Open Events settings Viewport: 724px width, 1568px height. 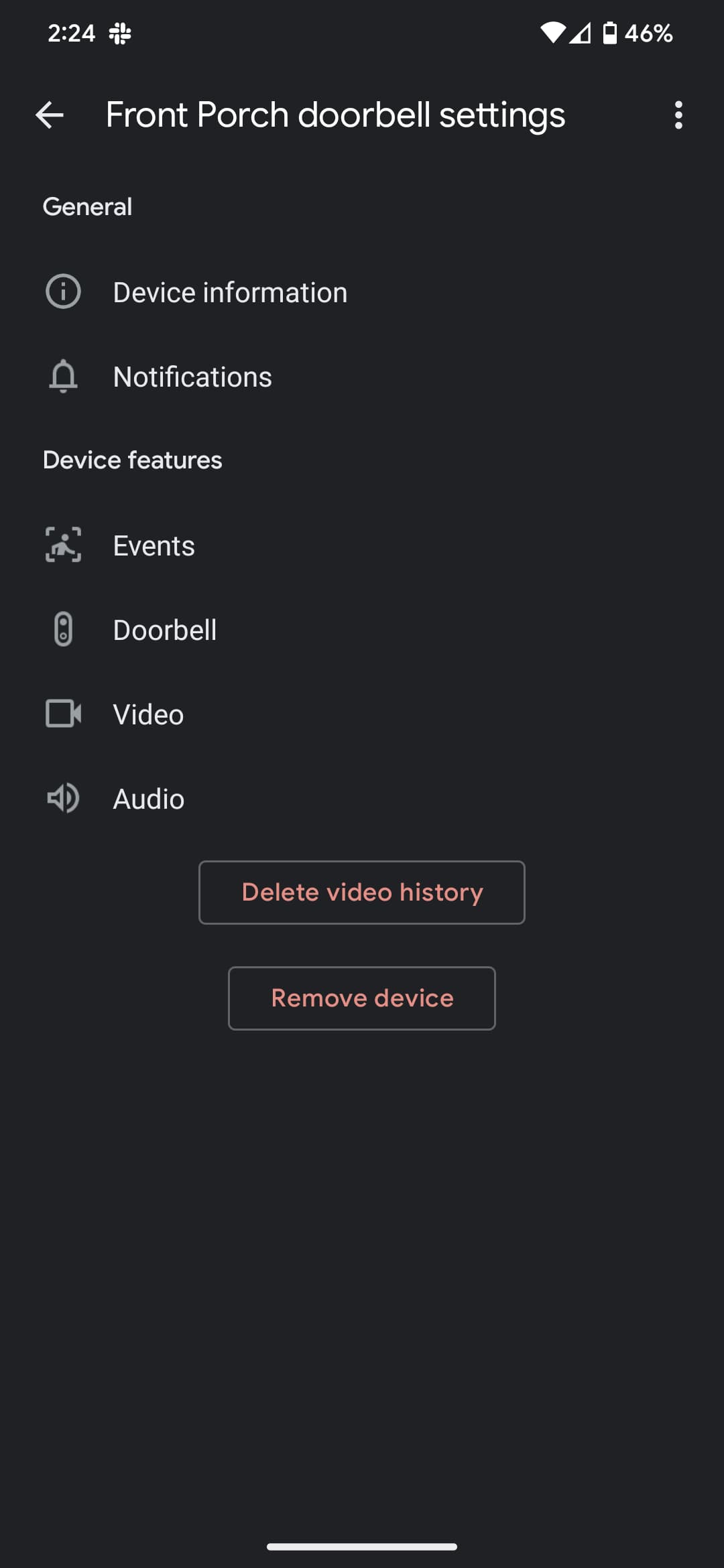pyautogui.click(x=154, y=545)
